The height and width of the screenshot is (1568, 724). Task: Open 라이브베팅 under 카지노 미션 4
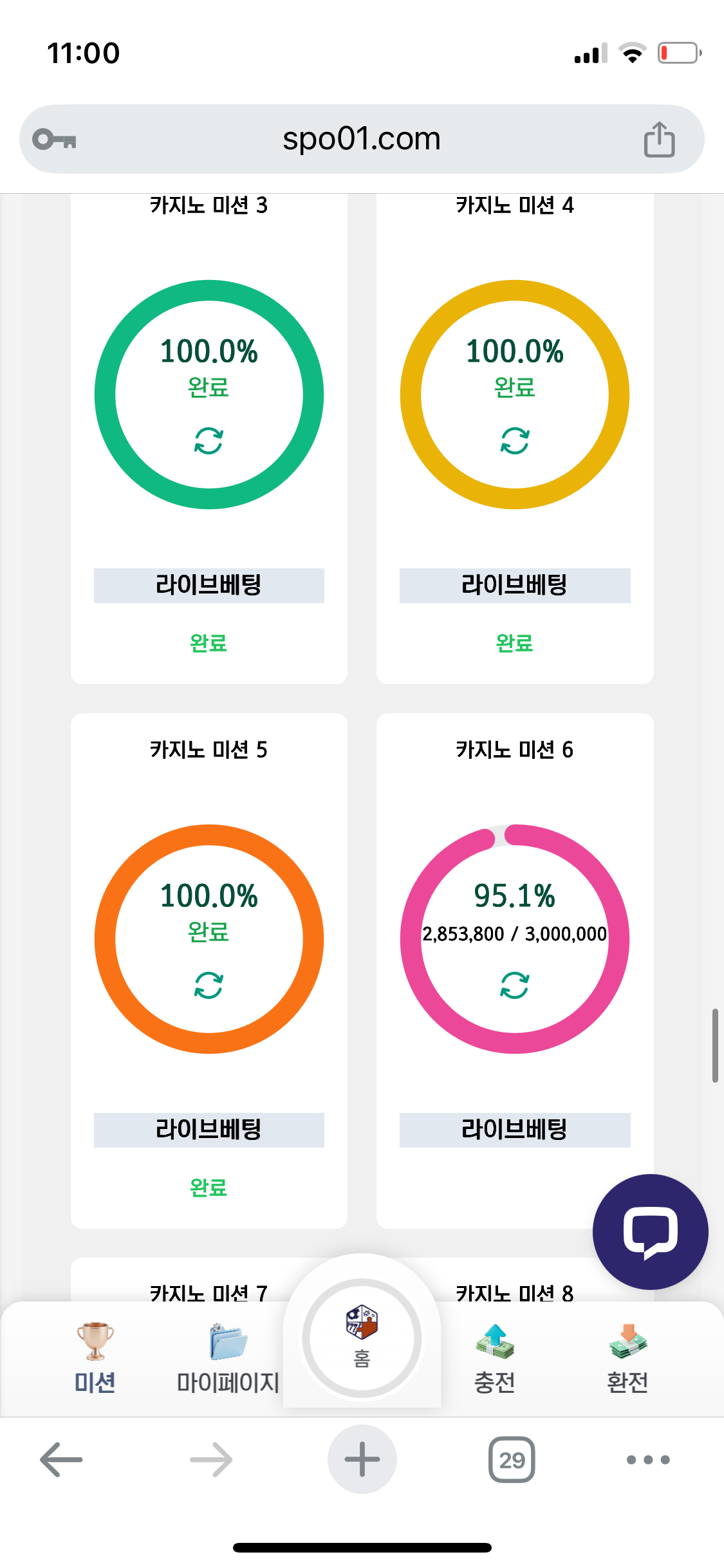[x=515, y=585]
